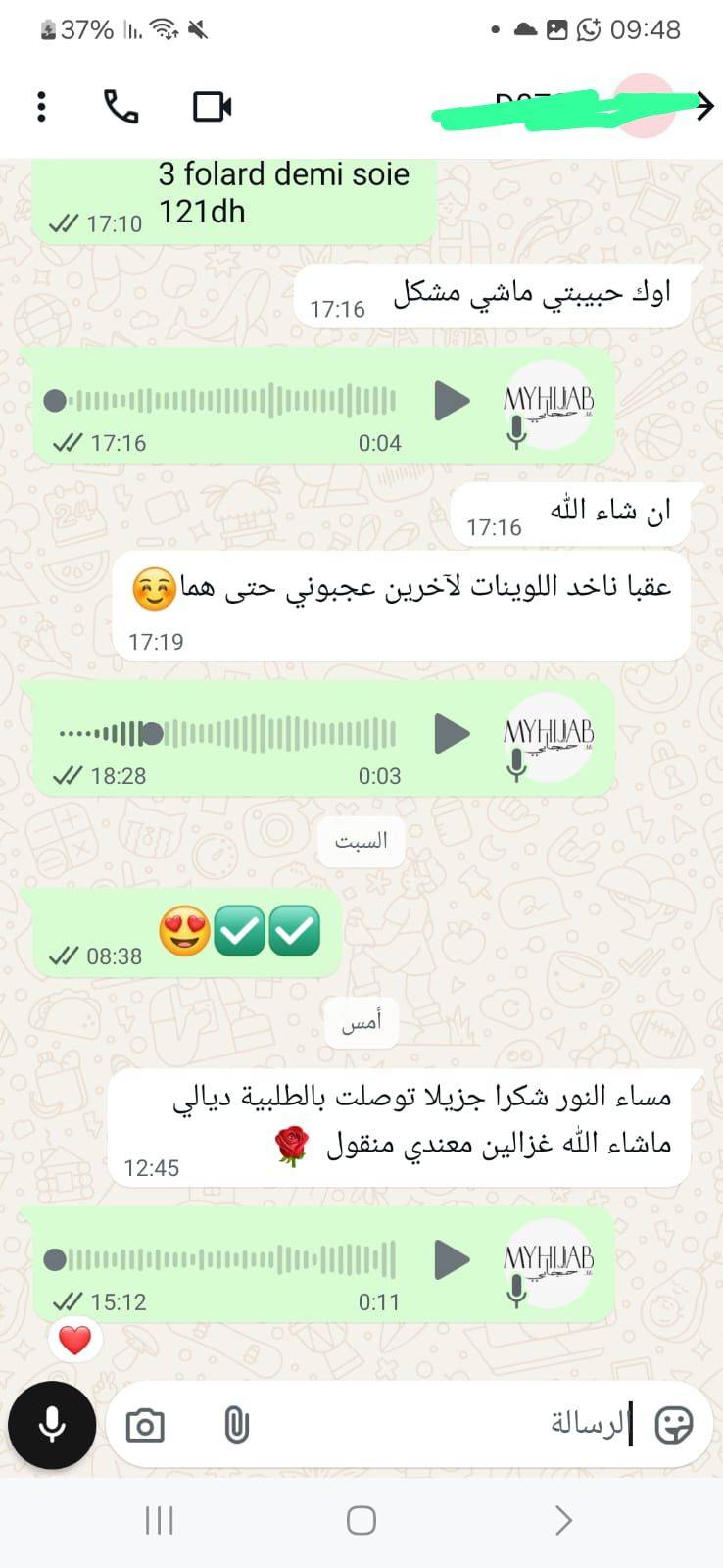Start a video call

click(x=212, y=106)
